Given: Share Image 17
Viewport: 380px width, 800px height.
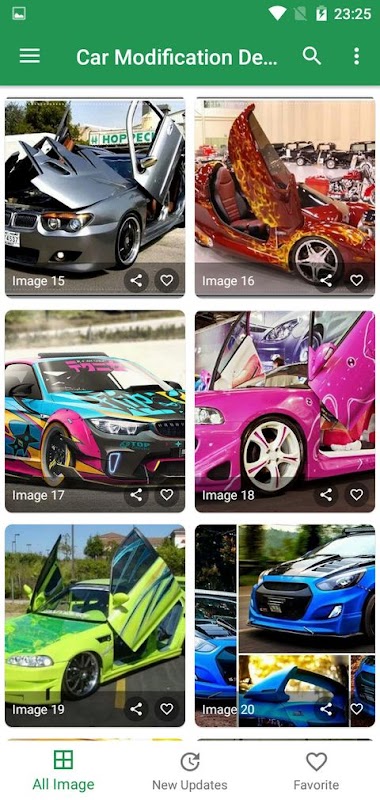Looking at the screenshot, I should click(x=136, y=494).
